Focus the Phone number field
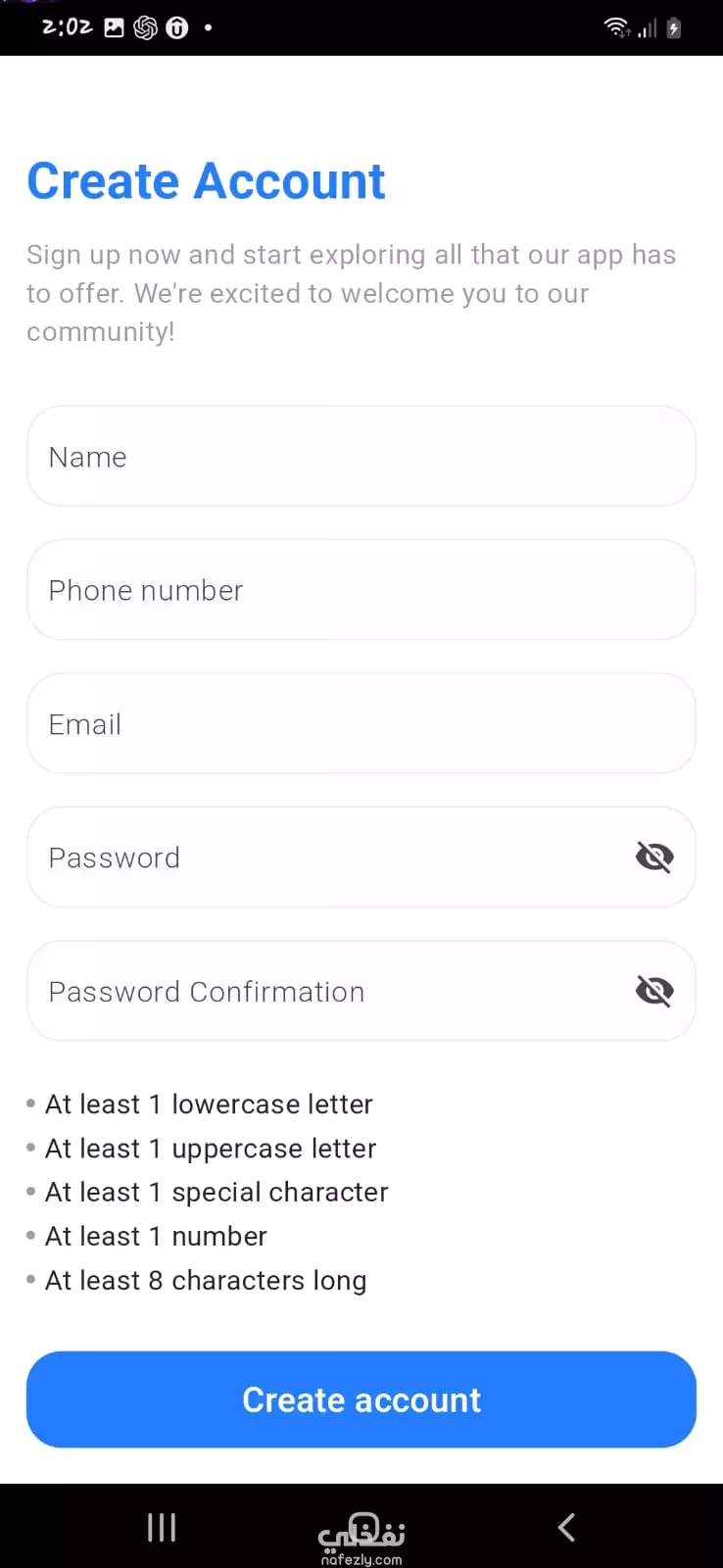Screen dimensions: 723x1568 click(361, 590)
